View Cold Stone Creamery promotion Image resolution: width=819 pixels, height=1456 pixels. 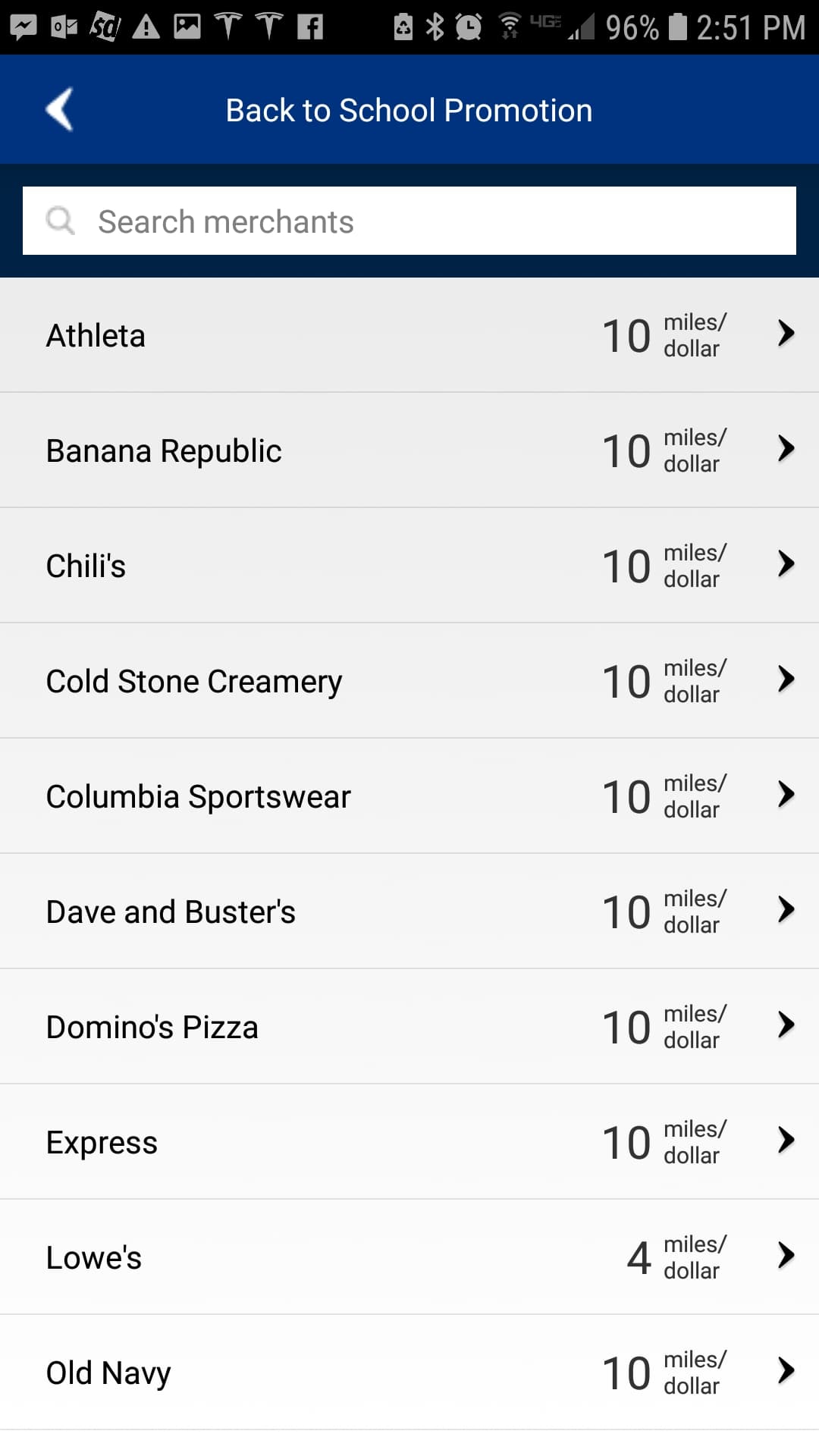(x=409, y=681)
